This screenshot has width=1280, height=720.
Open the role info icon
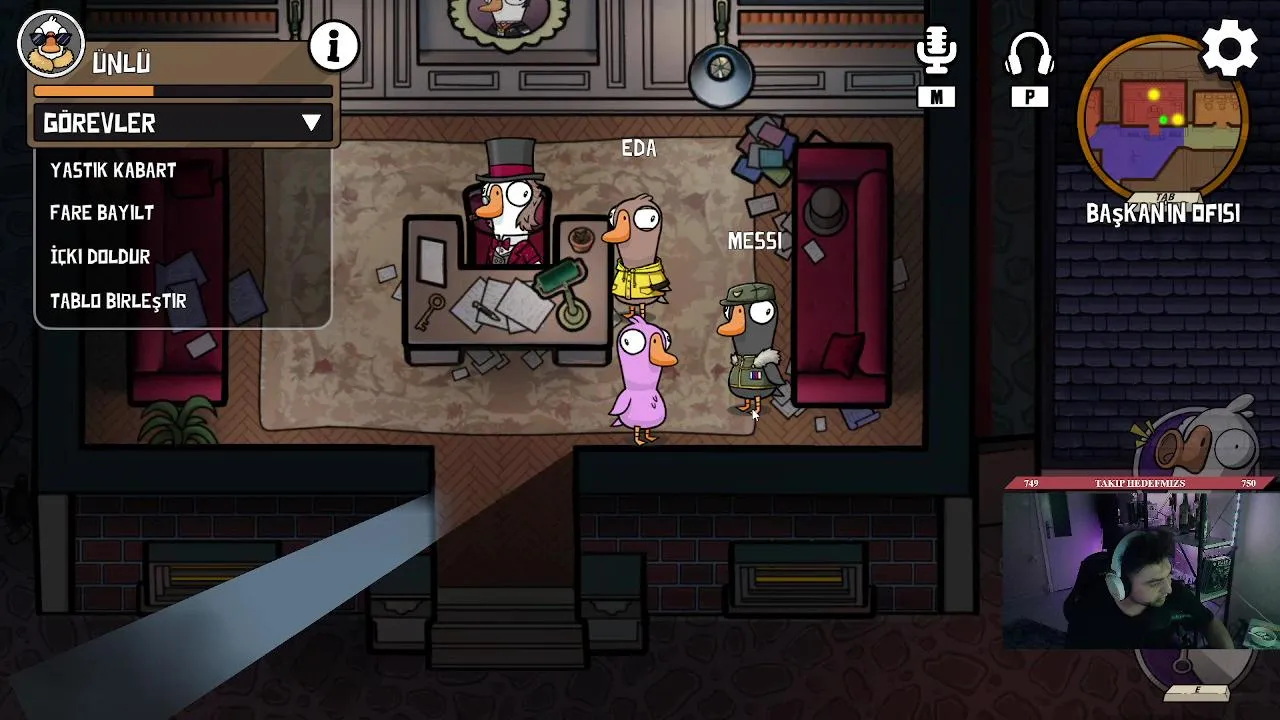click(x=333, y=46)
